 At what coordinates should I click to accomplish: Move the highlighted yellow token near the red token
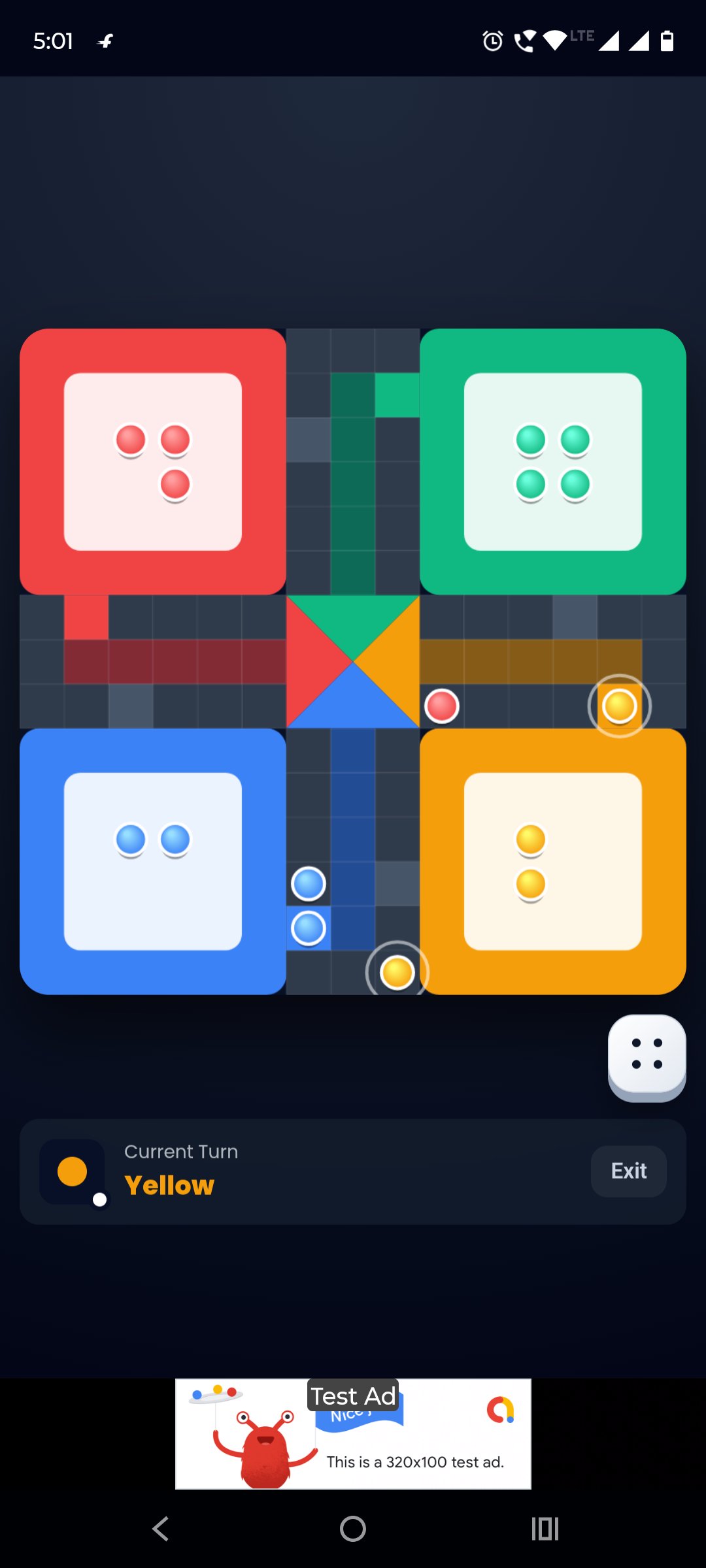[619, 706]
